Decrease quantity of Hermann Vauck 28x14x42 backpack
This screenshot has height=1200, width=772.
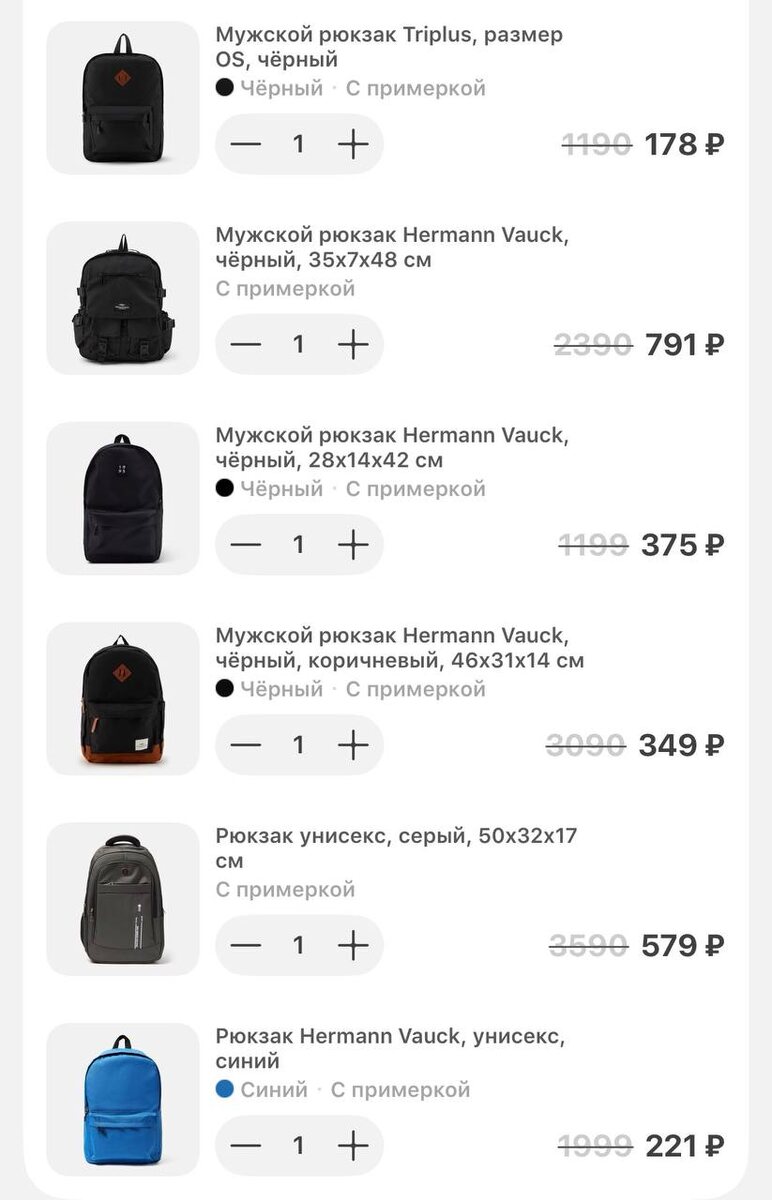(x=245, y=545)
